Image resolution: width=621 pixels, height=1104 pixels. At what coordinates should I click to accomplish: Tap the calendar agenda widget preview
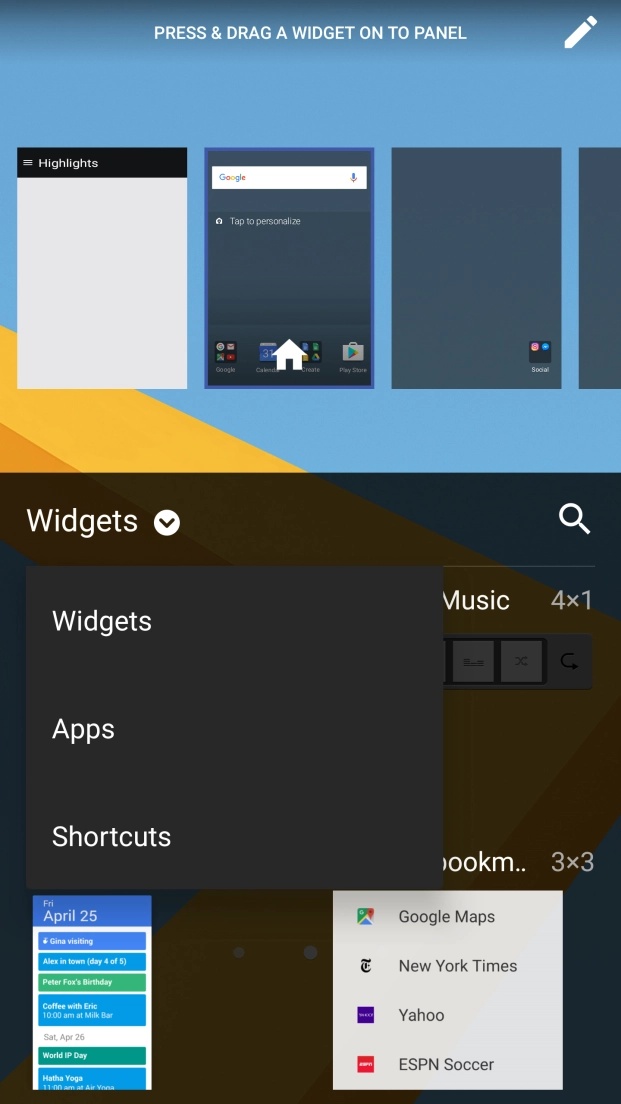click(92, 990)
